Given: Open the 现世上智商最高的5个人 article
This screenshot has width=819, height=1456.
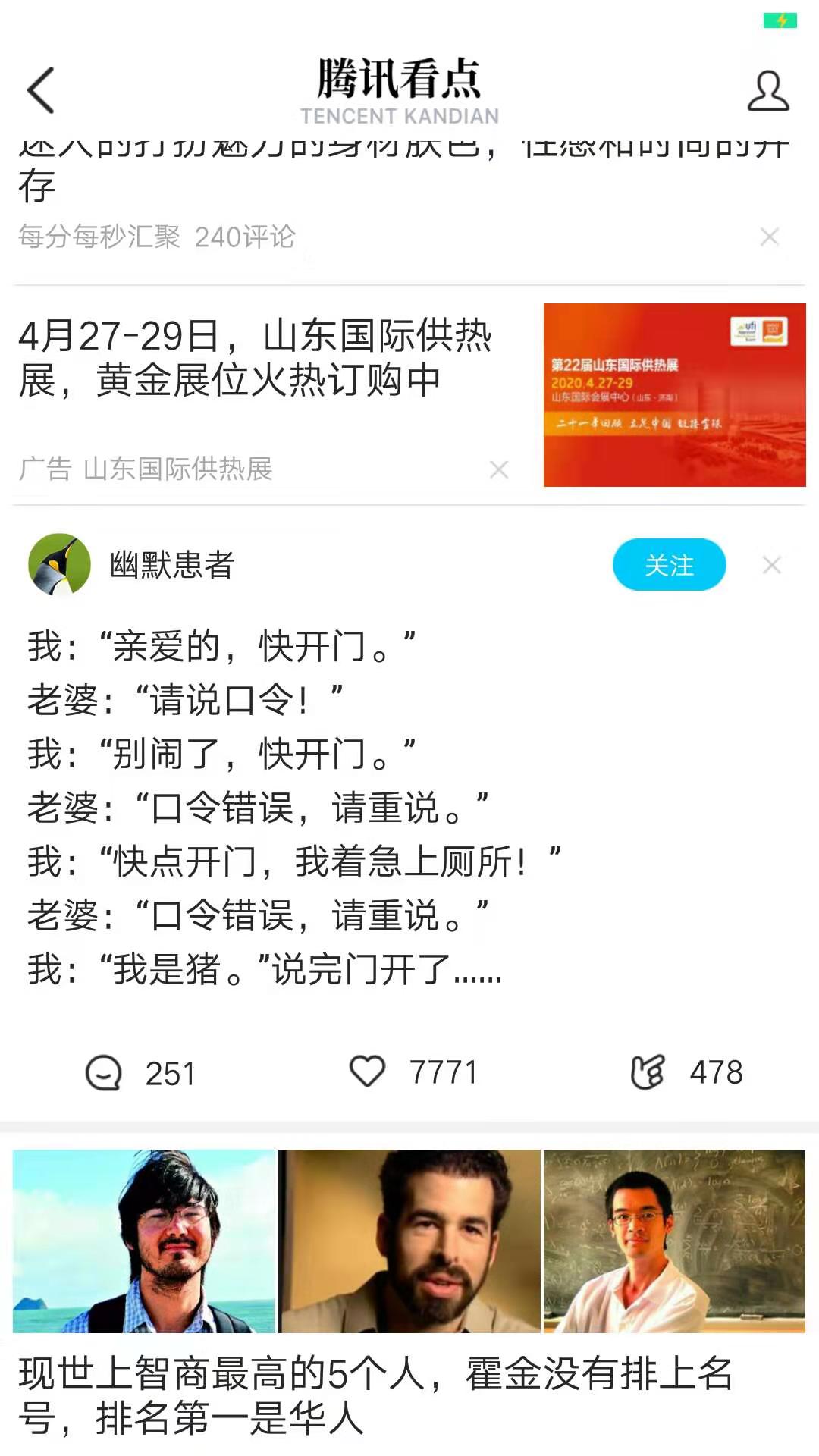Looking at the screenshot, I should tap(375, 1395).
